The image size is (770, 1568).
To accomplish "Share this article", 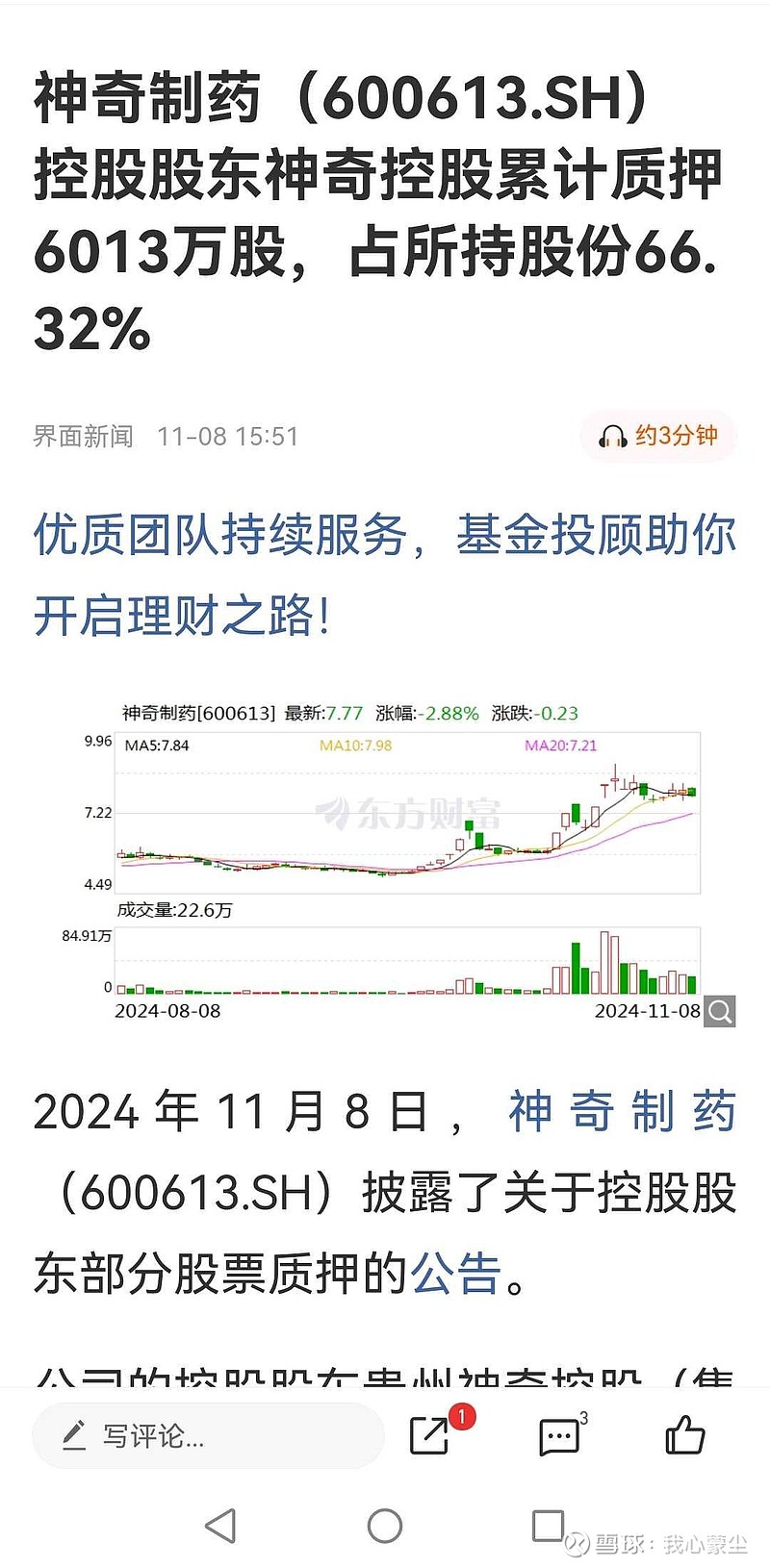I will click(x=429, y=1436).
